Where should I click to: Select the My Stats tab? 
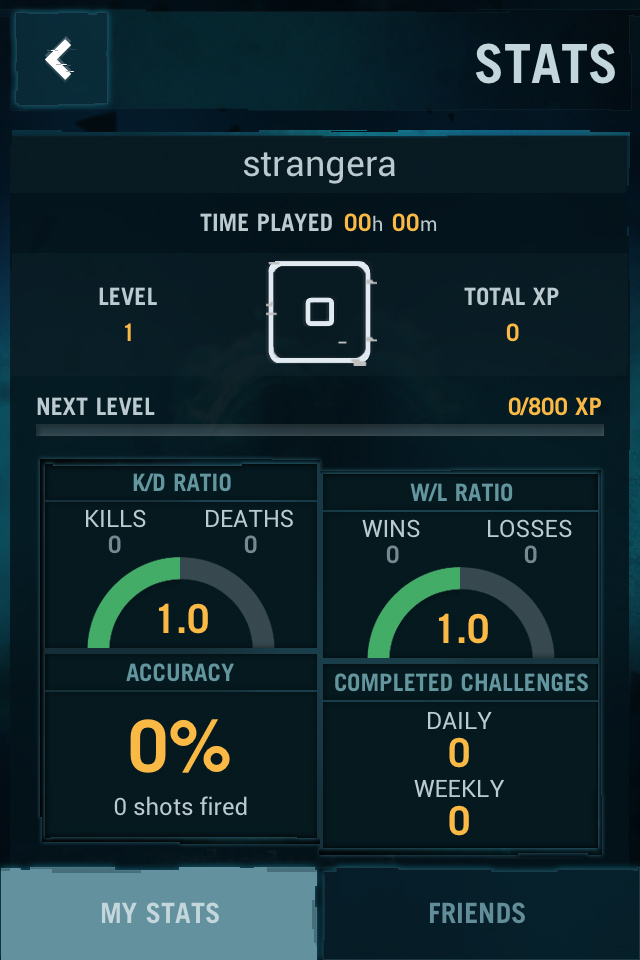[x=160, y=913]
